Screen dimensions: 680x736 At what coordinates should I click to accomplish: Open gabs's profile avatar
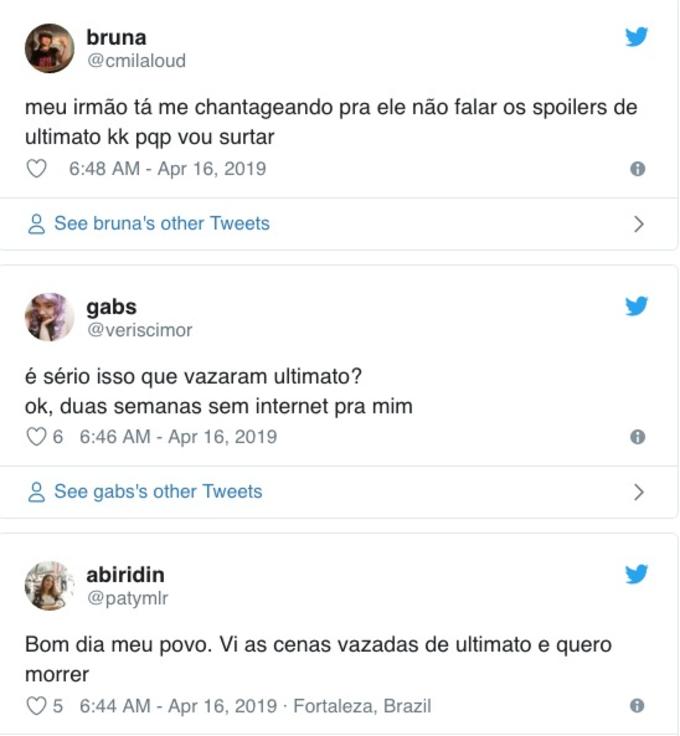pos(49,317)
